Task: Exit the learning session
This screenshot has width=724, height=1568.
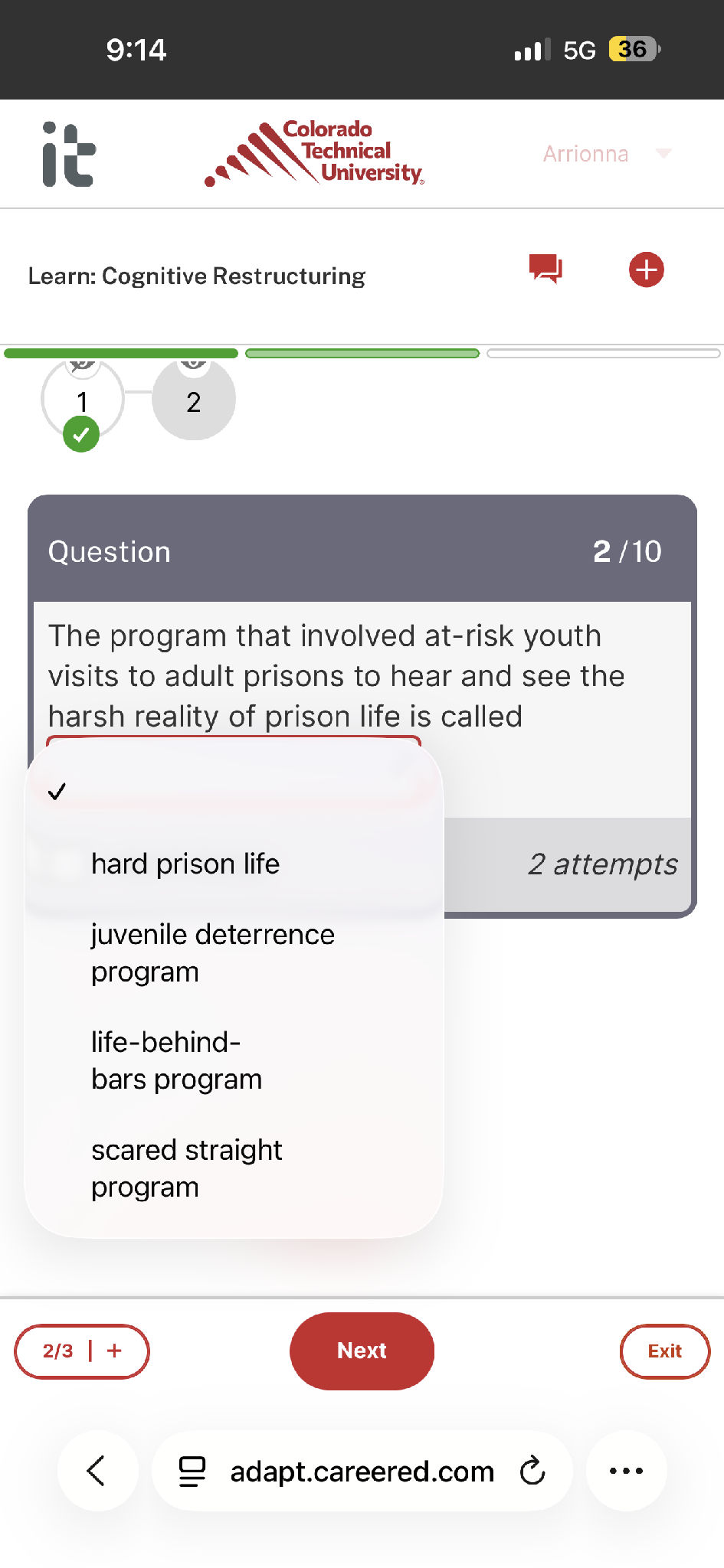Action: coord(664,1351)
